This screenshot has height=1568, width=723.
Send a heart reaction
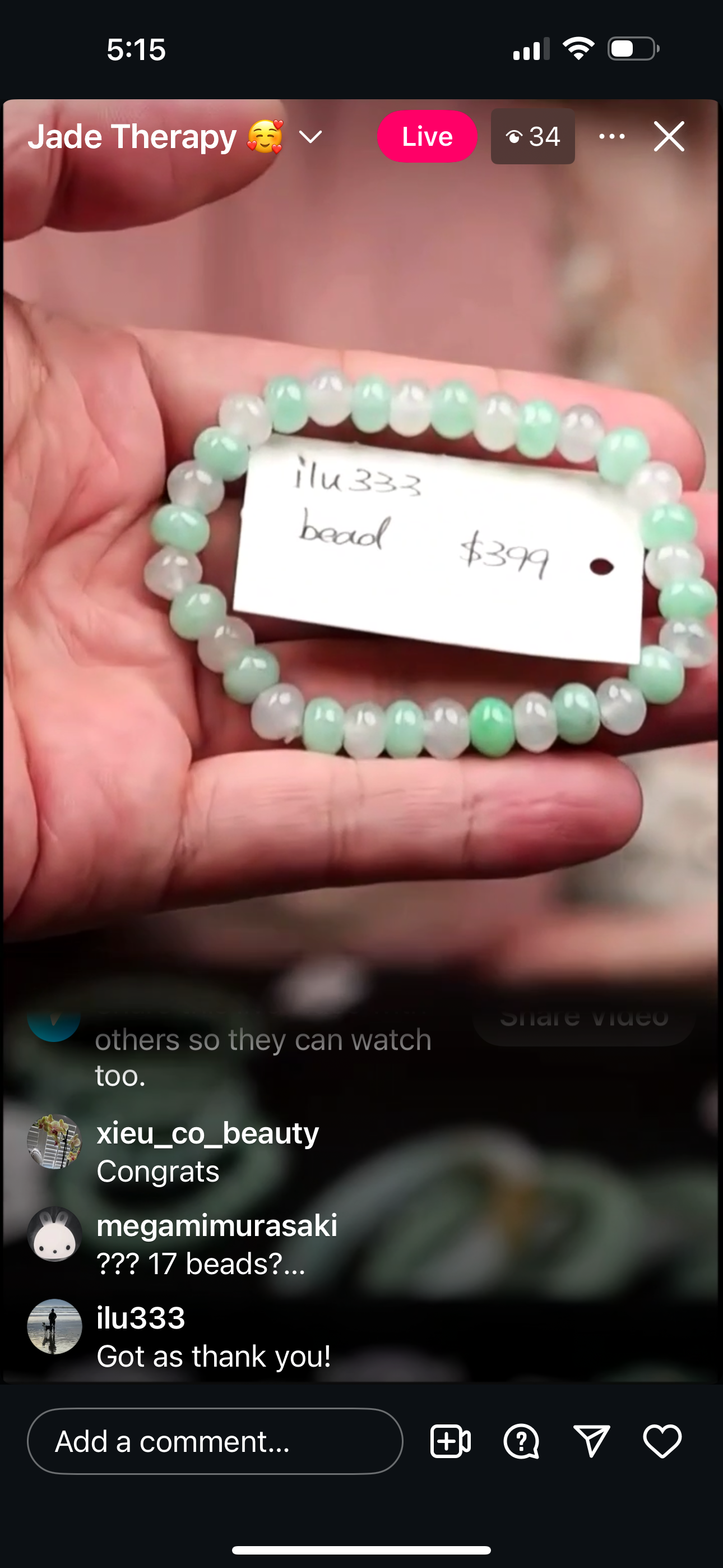[x=662, y=1441]
